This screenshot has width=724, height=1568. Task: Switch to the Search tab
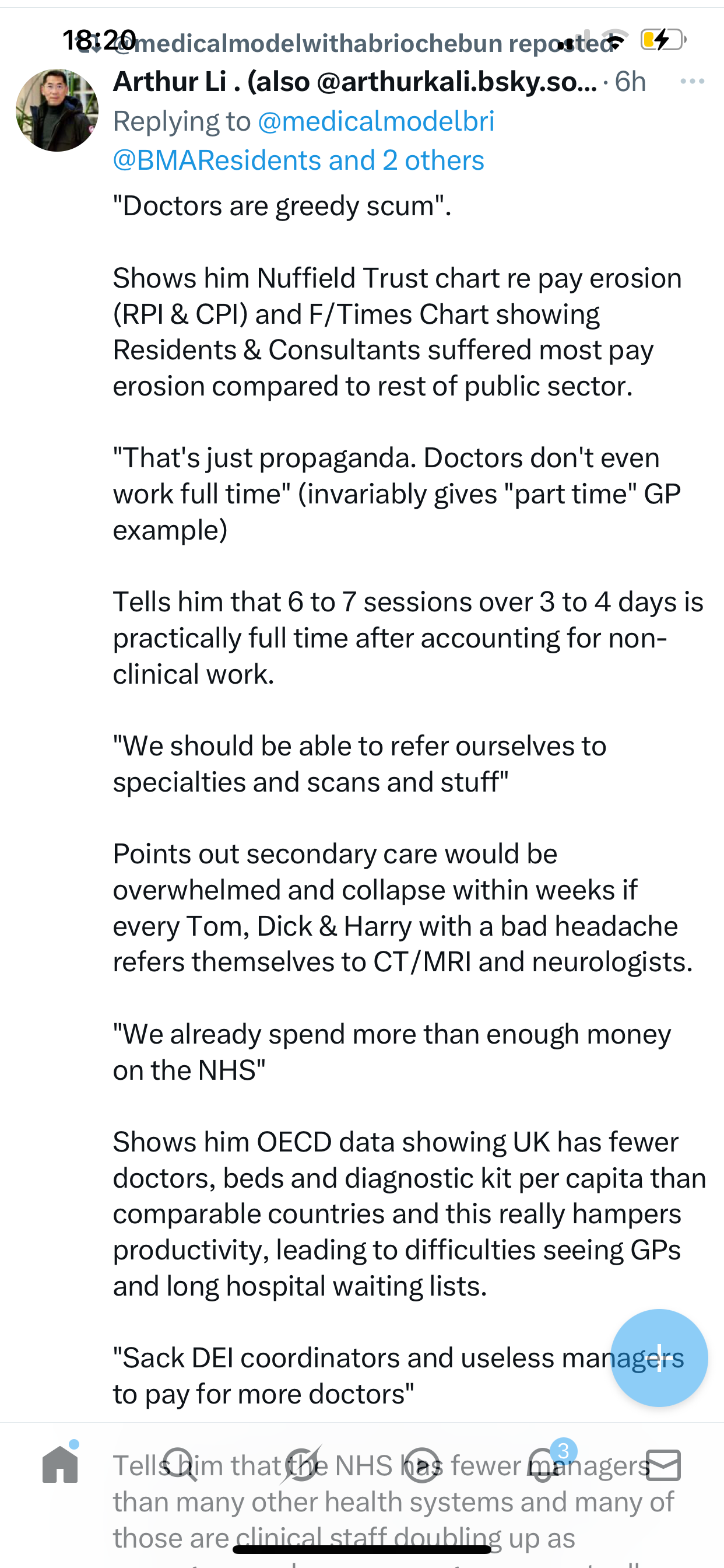180,1465
